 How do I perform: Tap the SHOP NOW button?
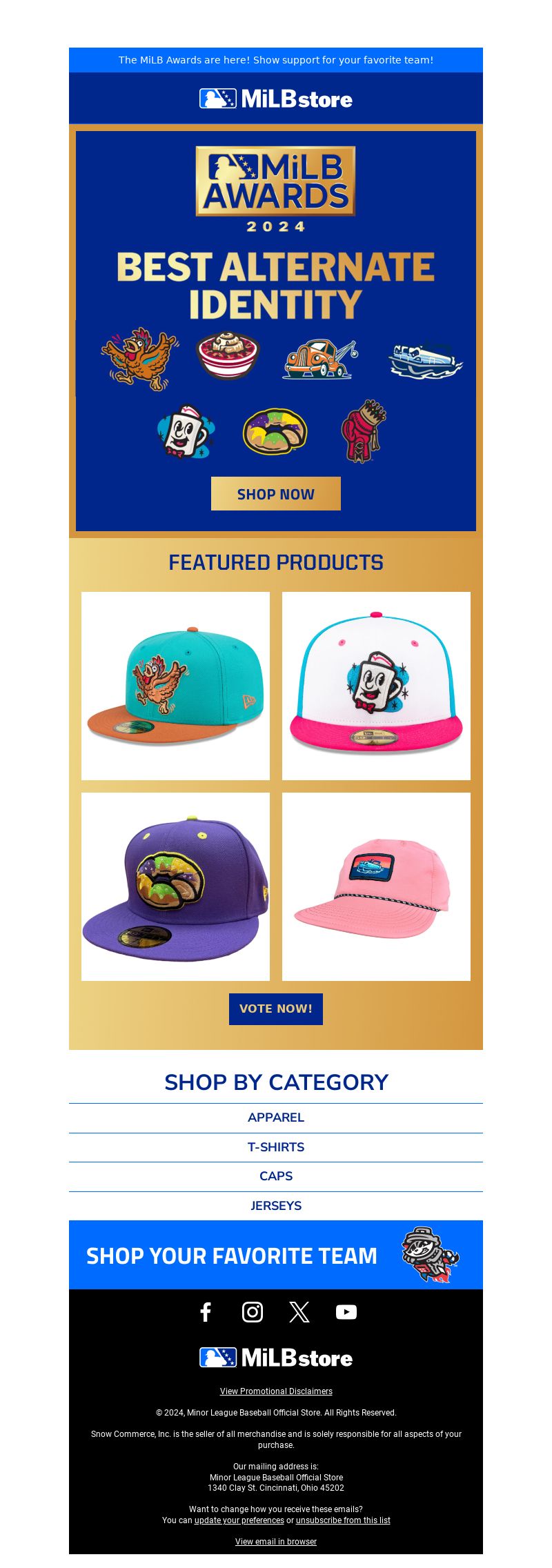point(275,494)
